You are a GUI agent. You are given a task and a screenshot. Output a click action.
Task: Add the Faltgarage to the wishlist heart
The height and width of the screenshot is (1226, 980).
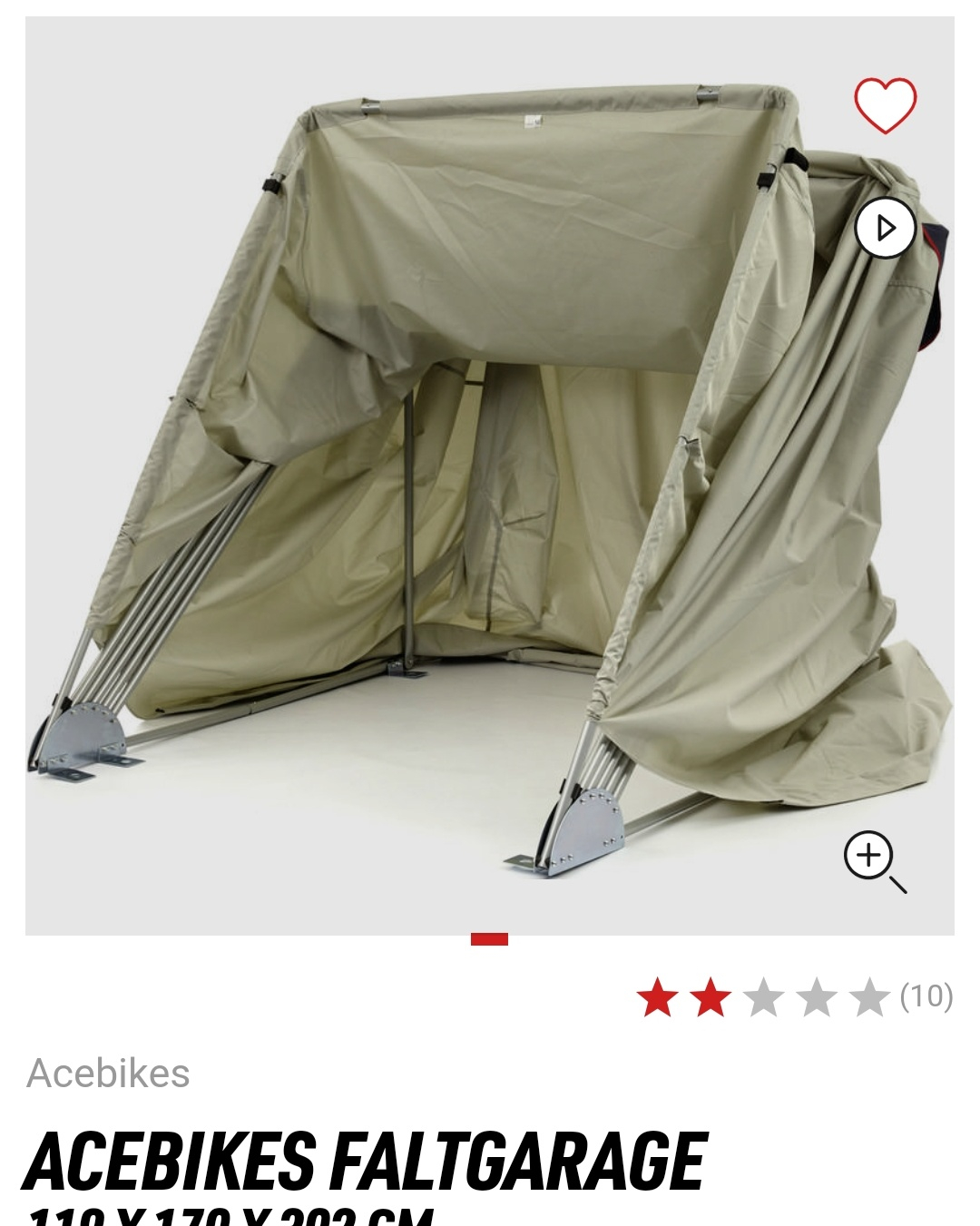[x=885, y=105]
